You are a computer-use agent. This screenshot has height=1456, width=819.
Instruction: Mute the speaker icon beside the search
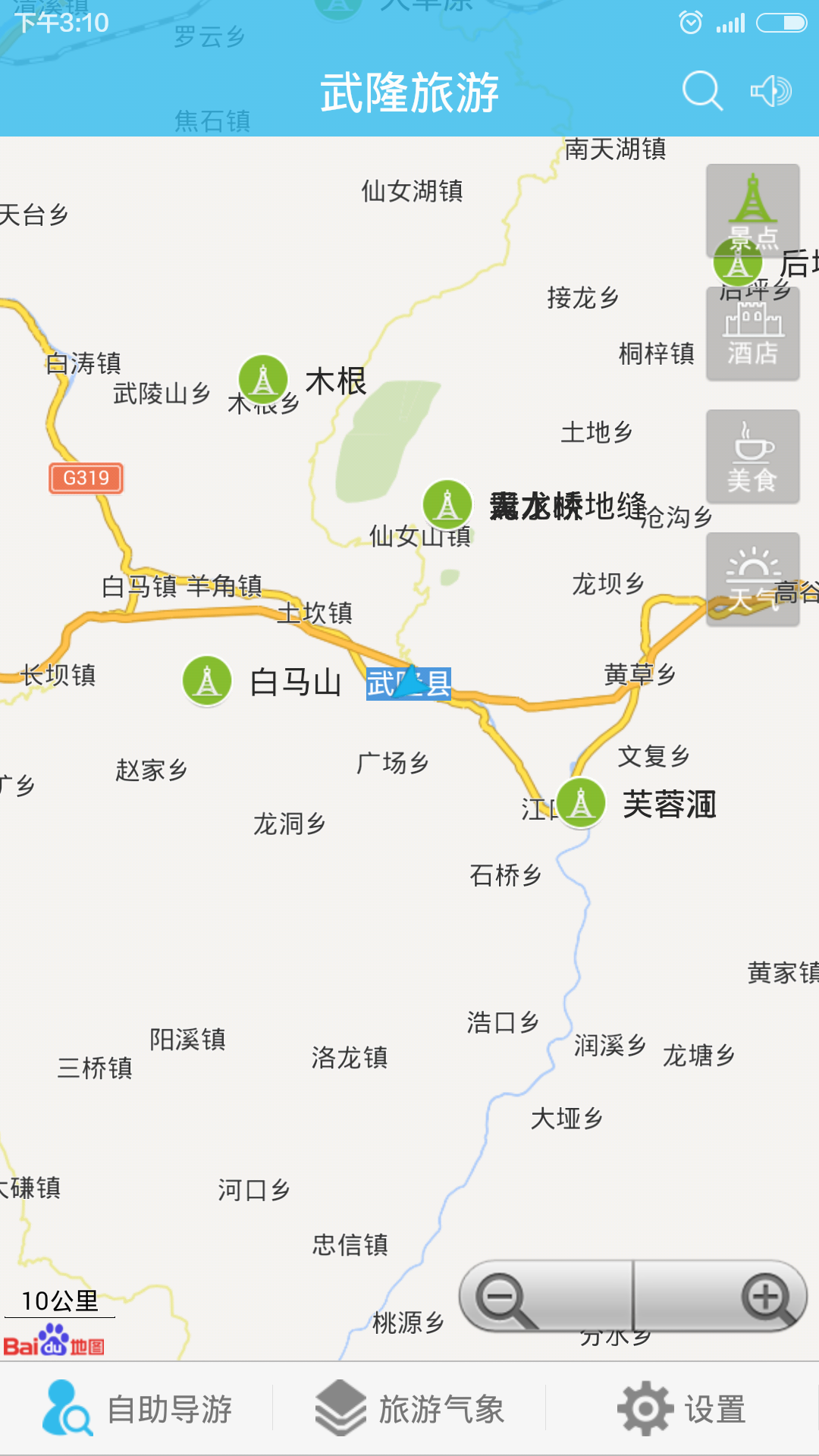(768, 91)
